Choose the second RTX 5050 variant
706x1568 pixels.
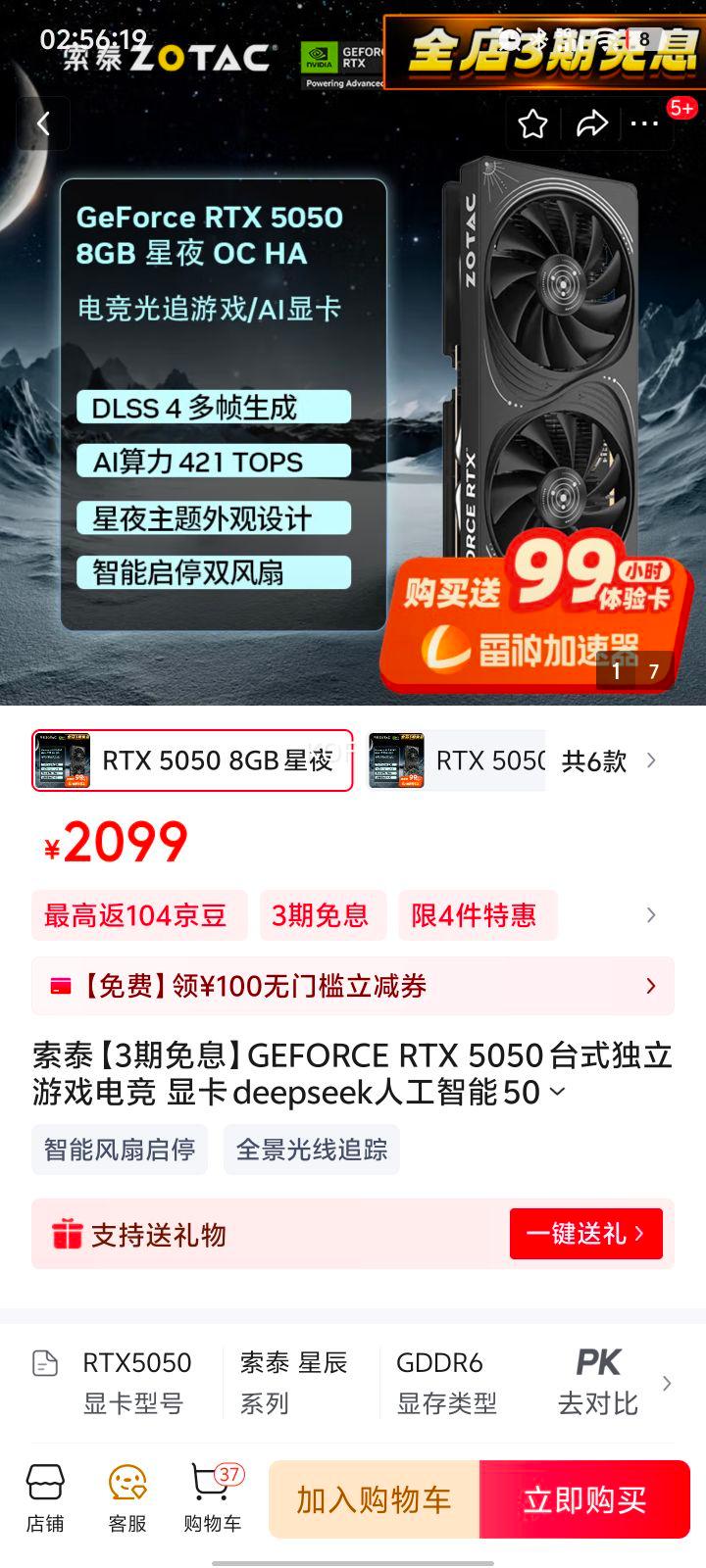456,760
